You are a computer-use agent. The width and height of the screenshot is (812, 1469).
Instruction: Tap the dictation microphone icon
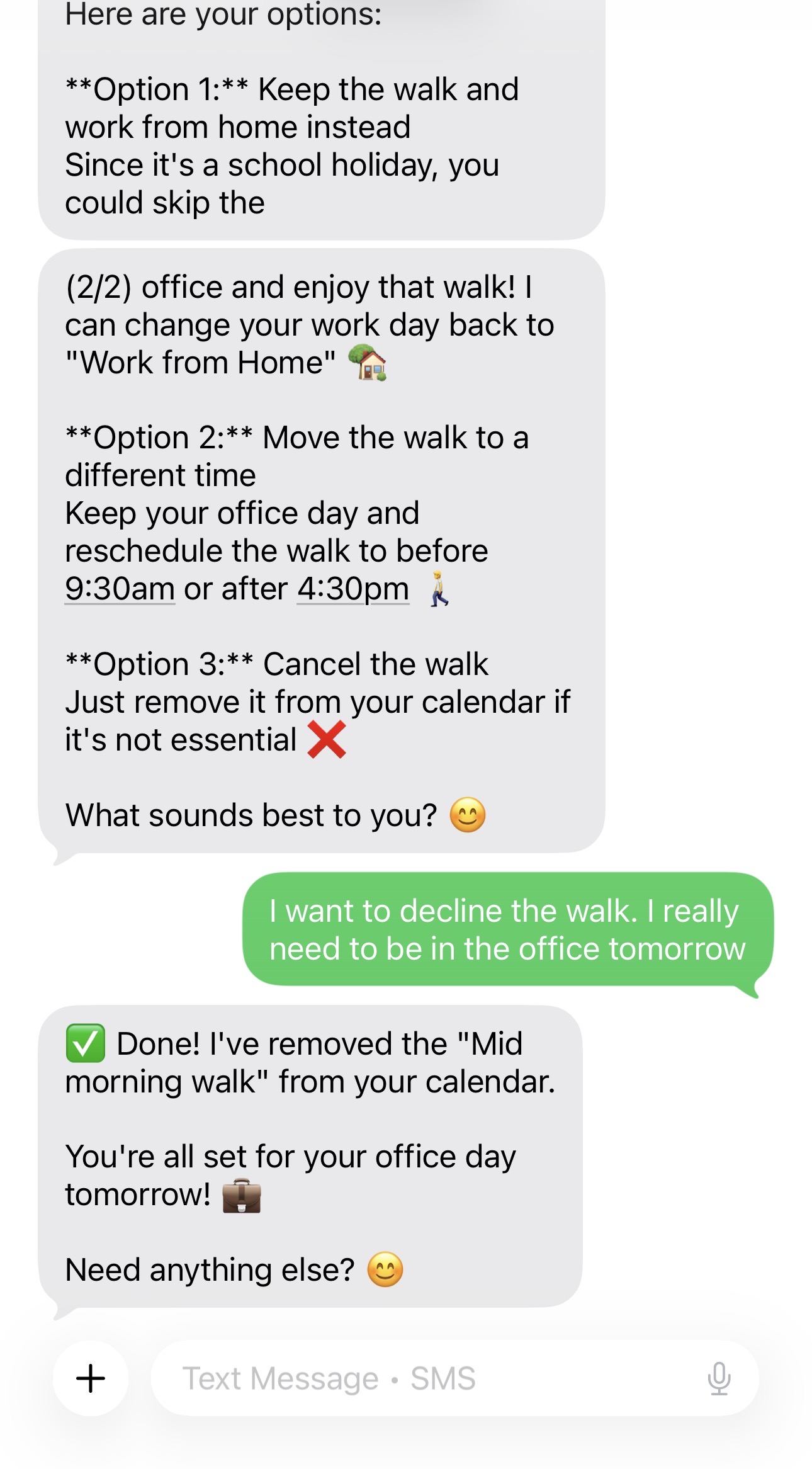[x=719, y=1378]
